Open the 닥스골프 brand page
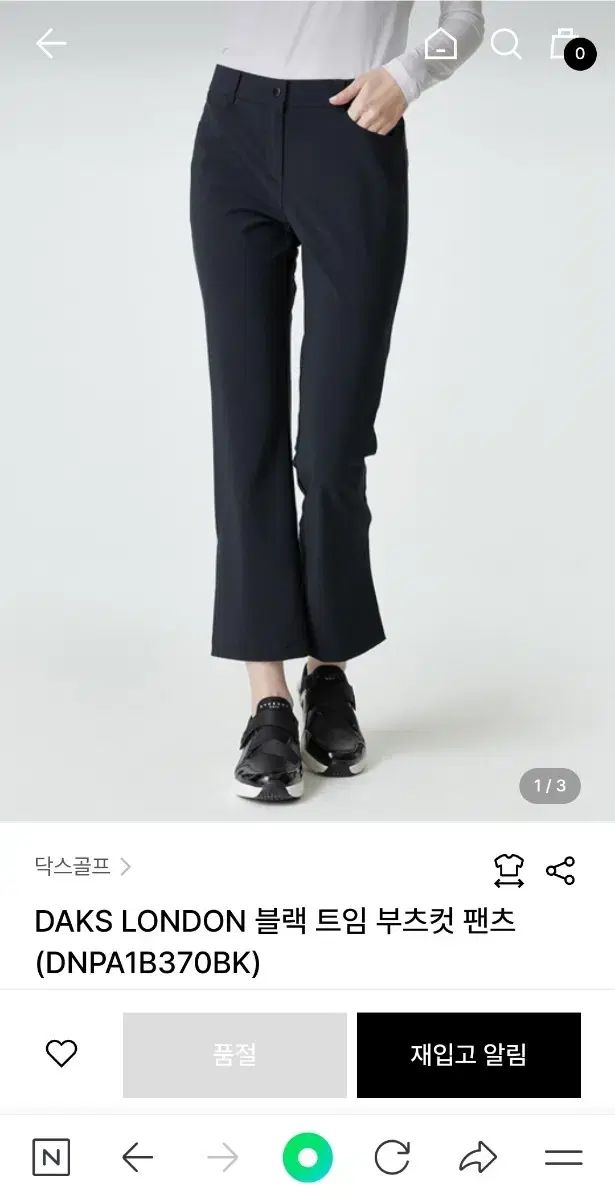 tap(83, 866)
